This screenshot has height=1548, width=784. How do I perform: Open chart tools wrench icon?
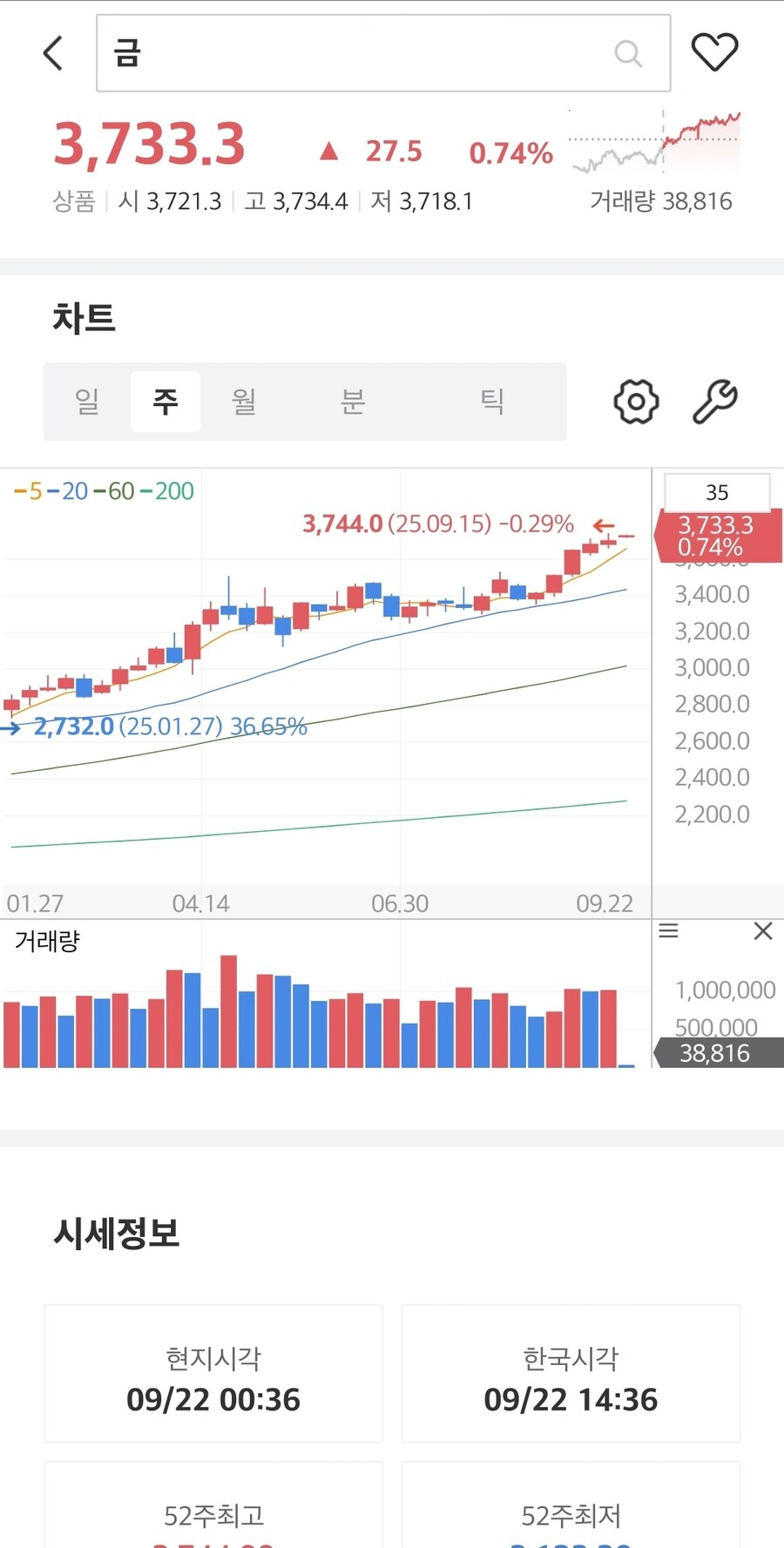tap(715, 401)
